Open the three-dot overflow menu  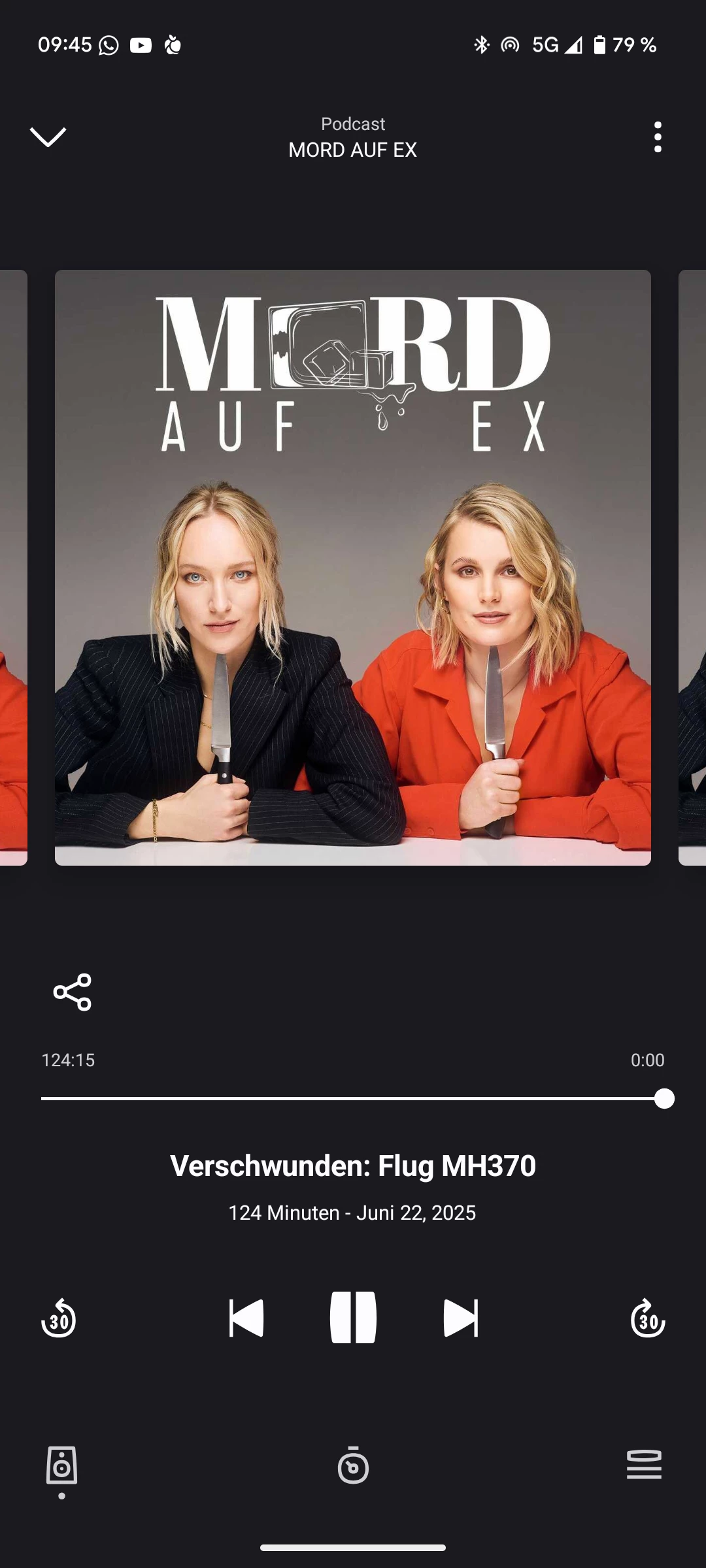click(x=658, y=137)
